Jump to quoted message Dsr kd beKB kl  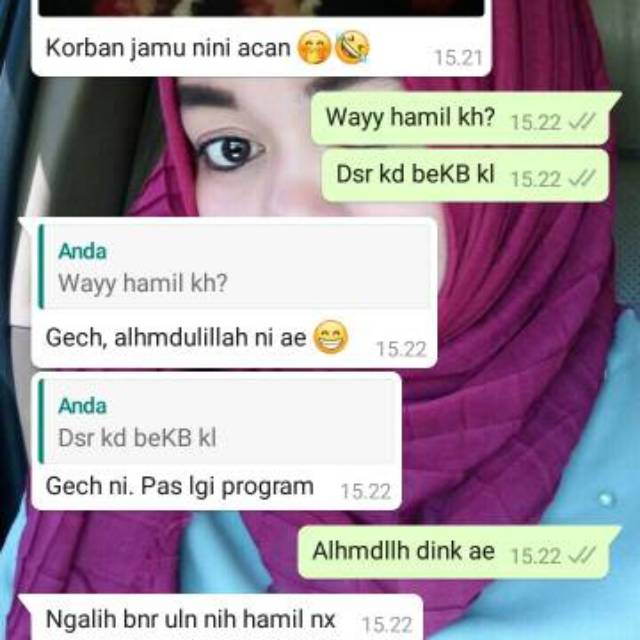(218, 422)
